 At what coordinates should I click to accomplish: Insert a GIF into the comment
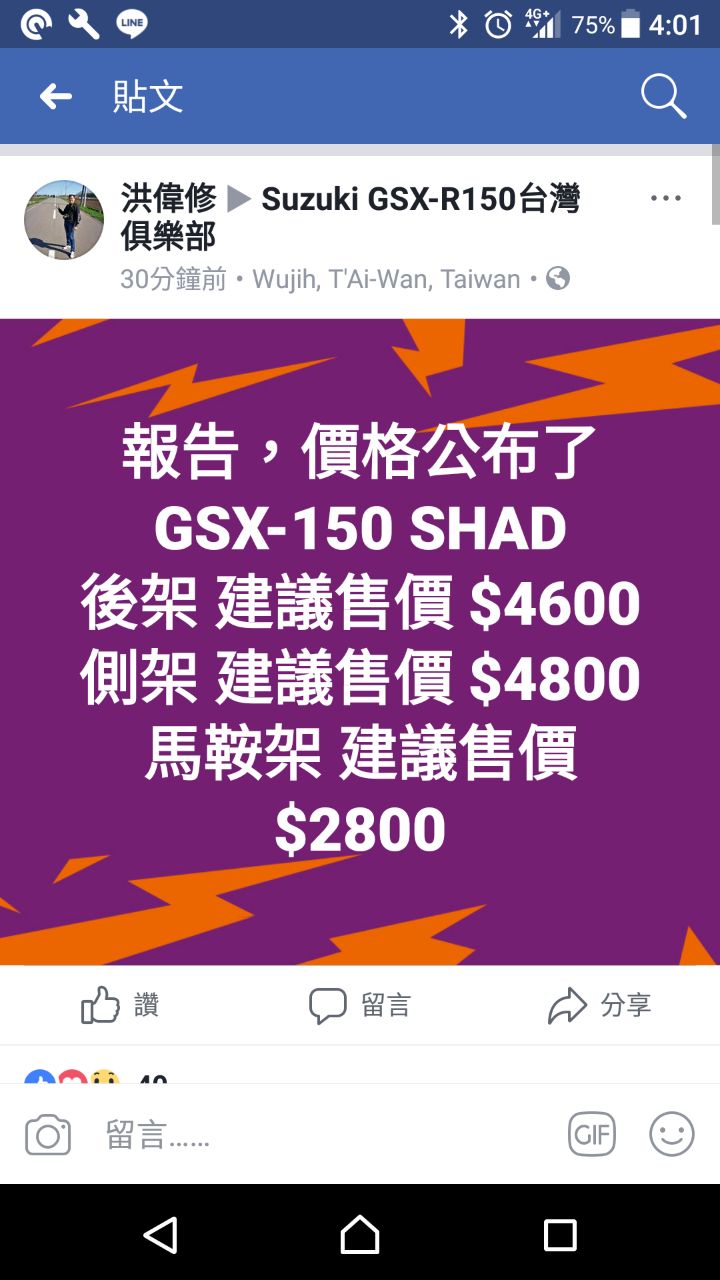[x=592, y=1135]
